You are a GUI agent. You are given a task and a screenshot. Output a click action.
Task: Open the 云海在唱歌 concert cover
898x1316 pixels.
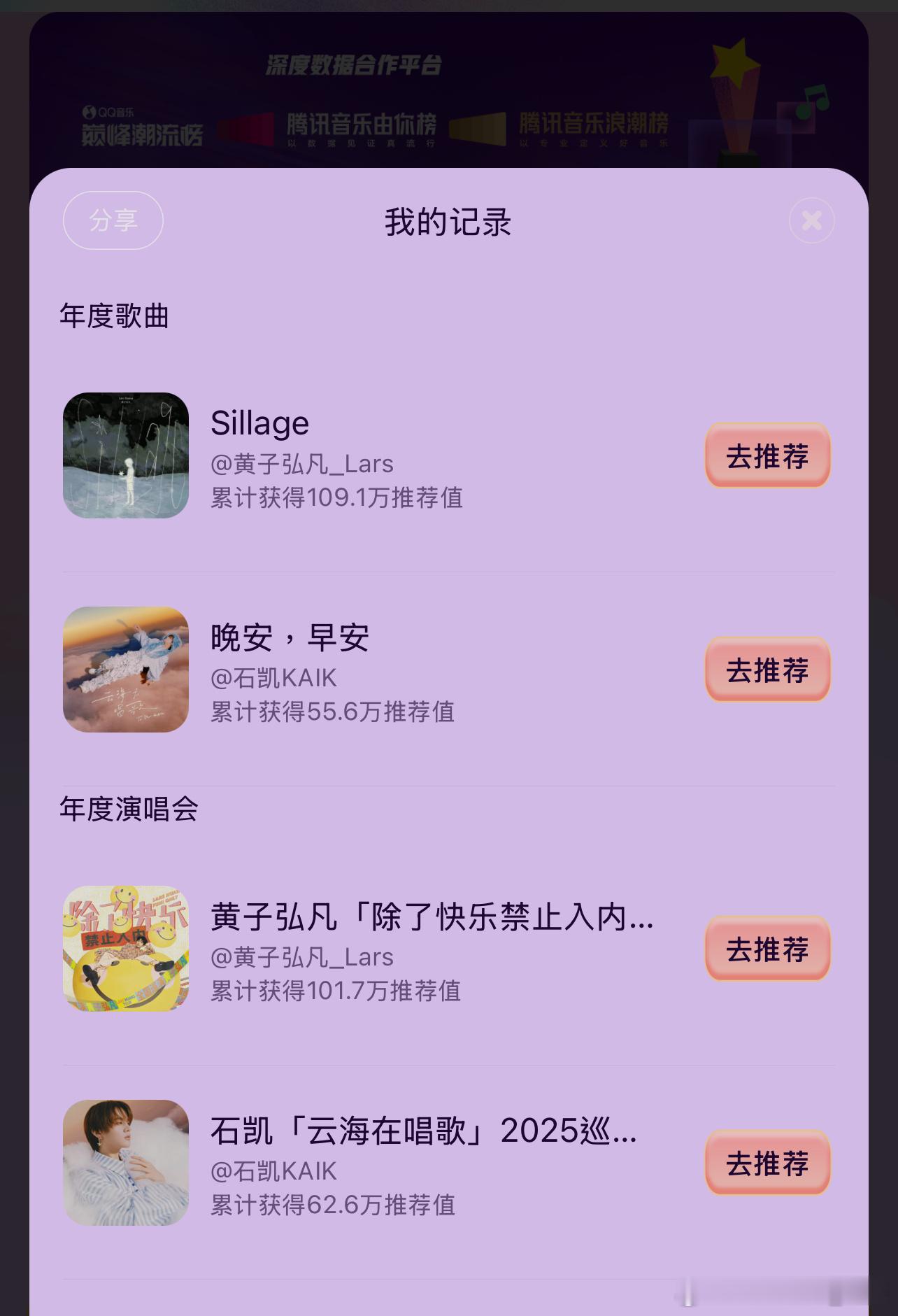[x=126, y=1163]
